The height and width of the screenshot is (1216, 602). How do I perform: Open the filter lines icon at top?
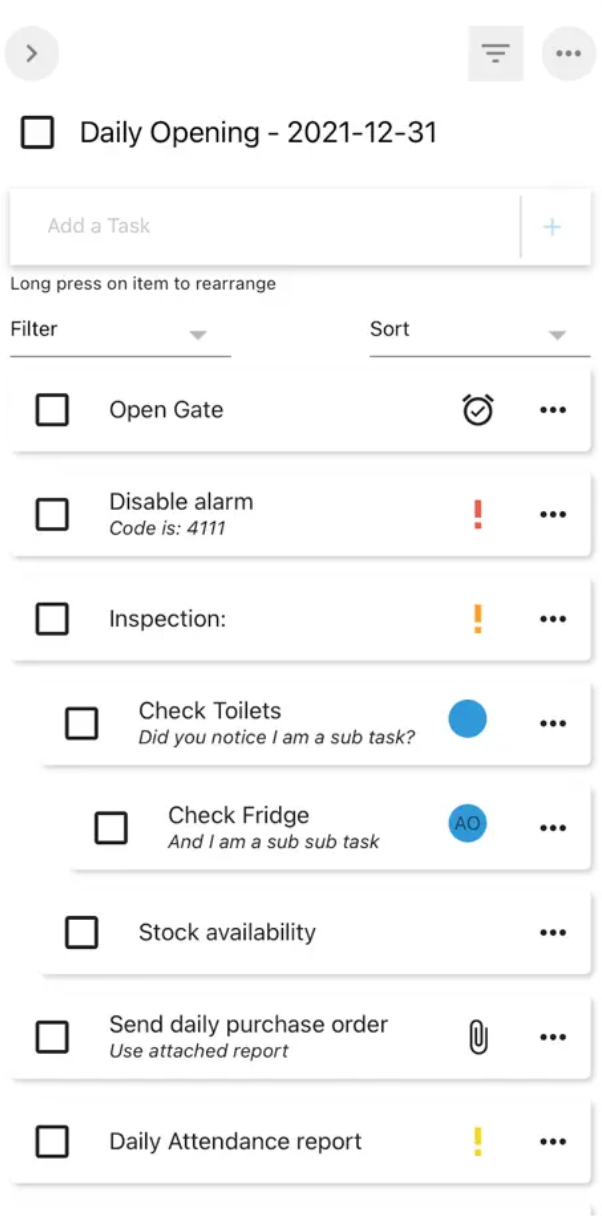[x=495, y=53]
